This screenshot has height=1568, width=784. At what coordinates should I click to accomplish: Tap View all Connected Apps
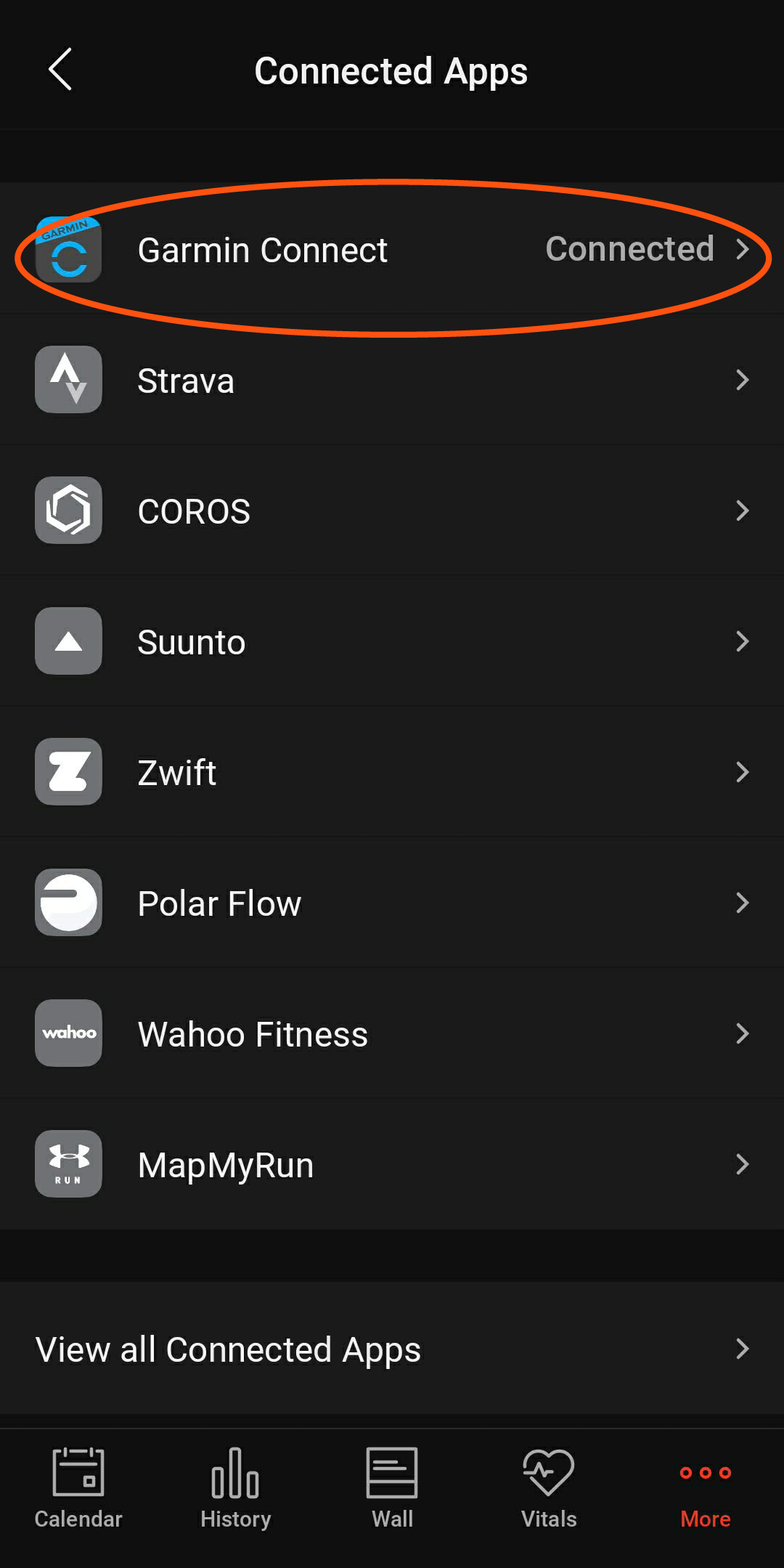229,1349
